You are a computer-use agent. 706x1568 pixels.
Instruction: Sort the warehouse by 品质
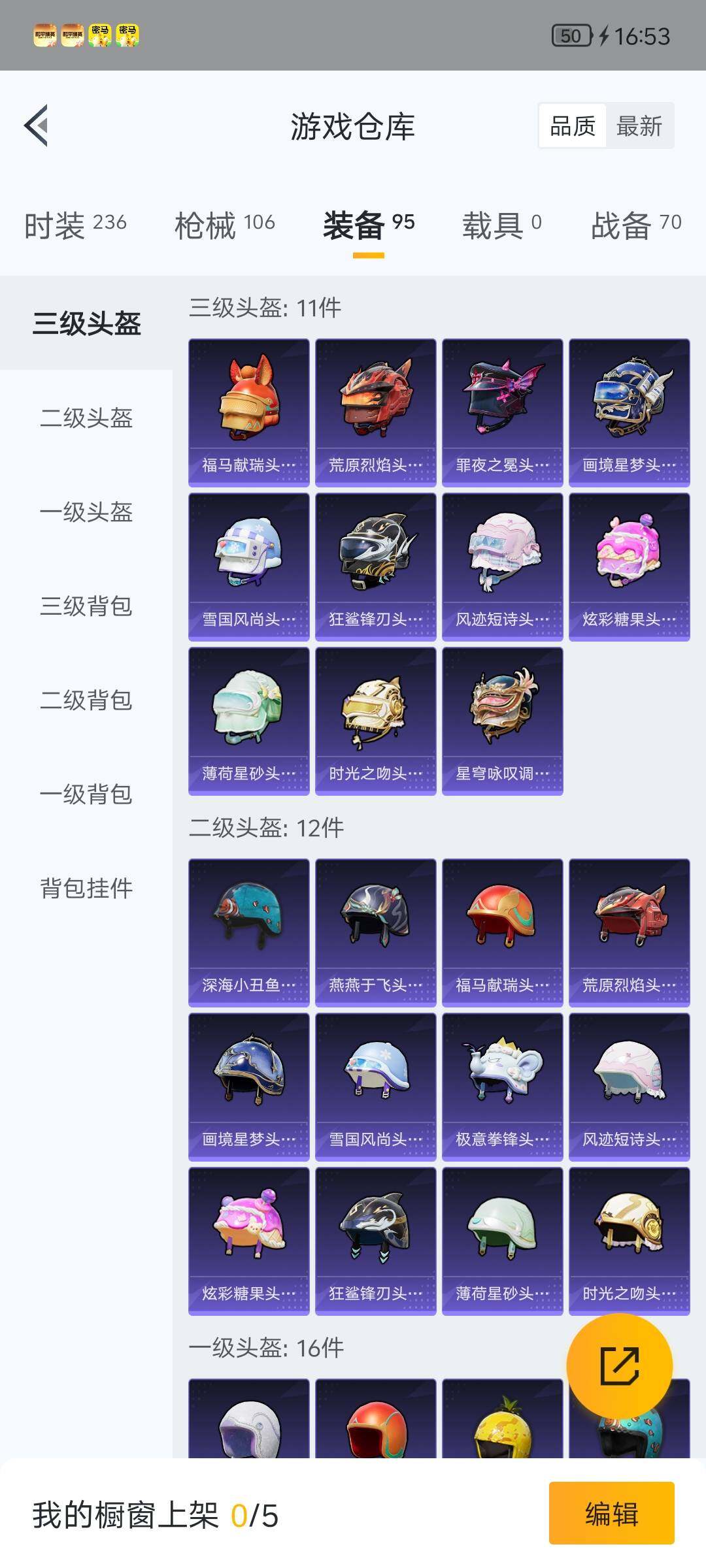[x=573, y=125]
